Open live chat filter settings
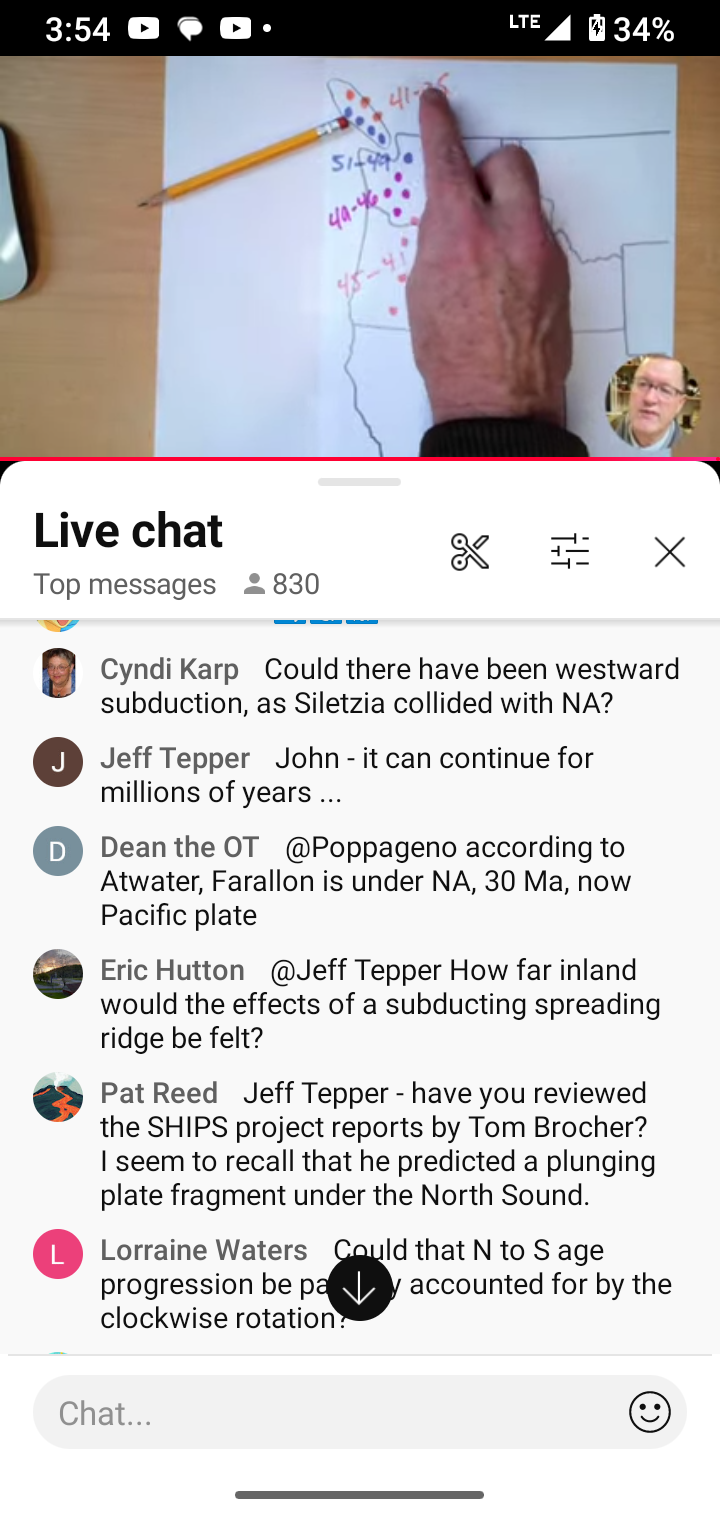The image size is (720, 1520). [570, 552]
